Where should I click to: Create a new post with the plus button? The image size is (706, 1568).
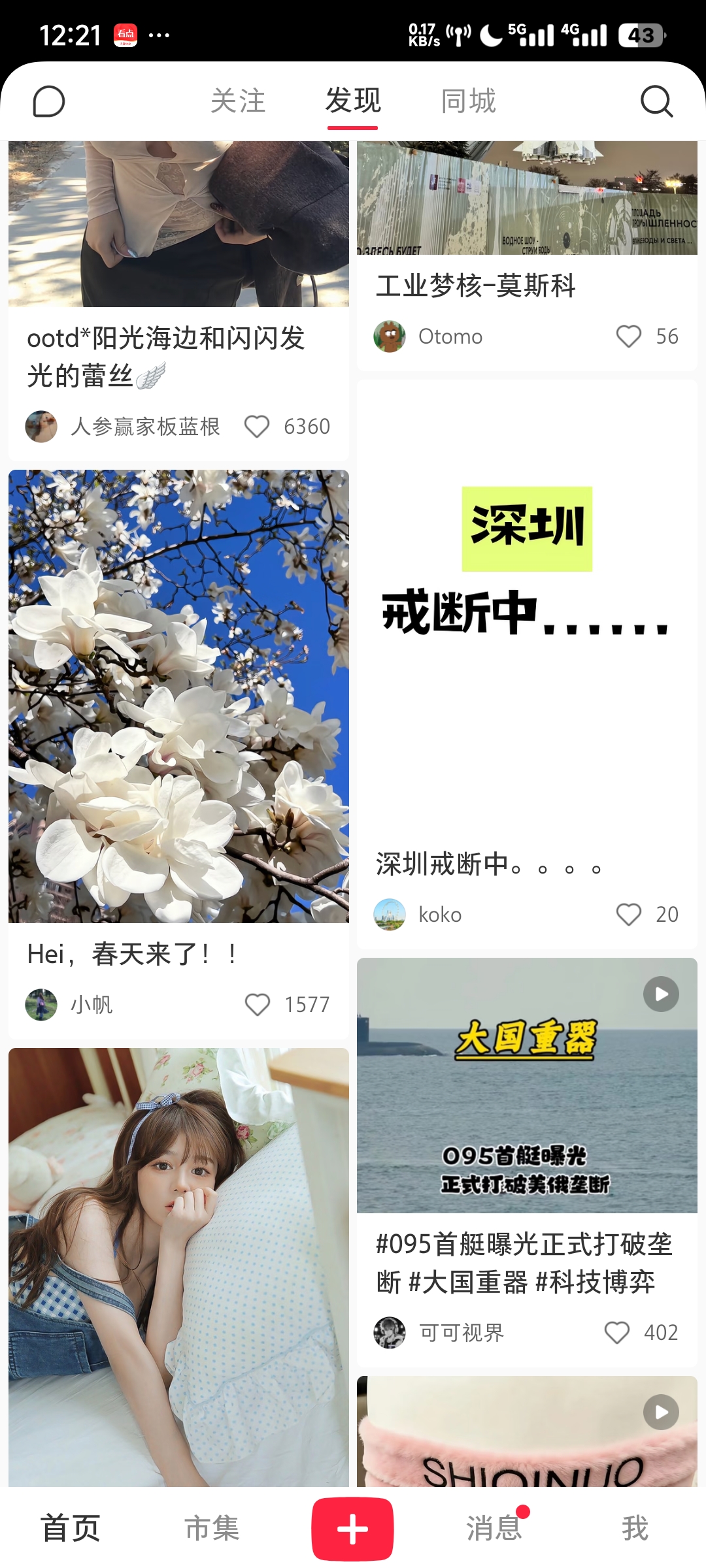coord(352,1529)
